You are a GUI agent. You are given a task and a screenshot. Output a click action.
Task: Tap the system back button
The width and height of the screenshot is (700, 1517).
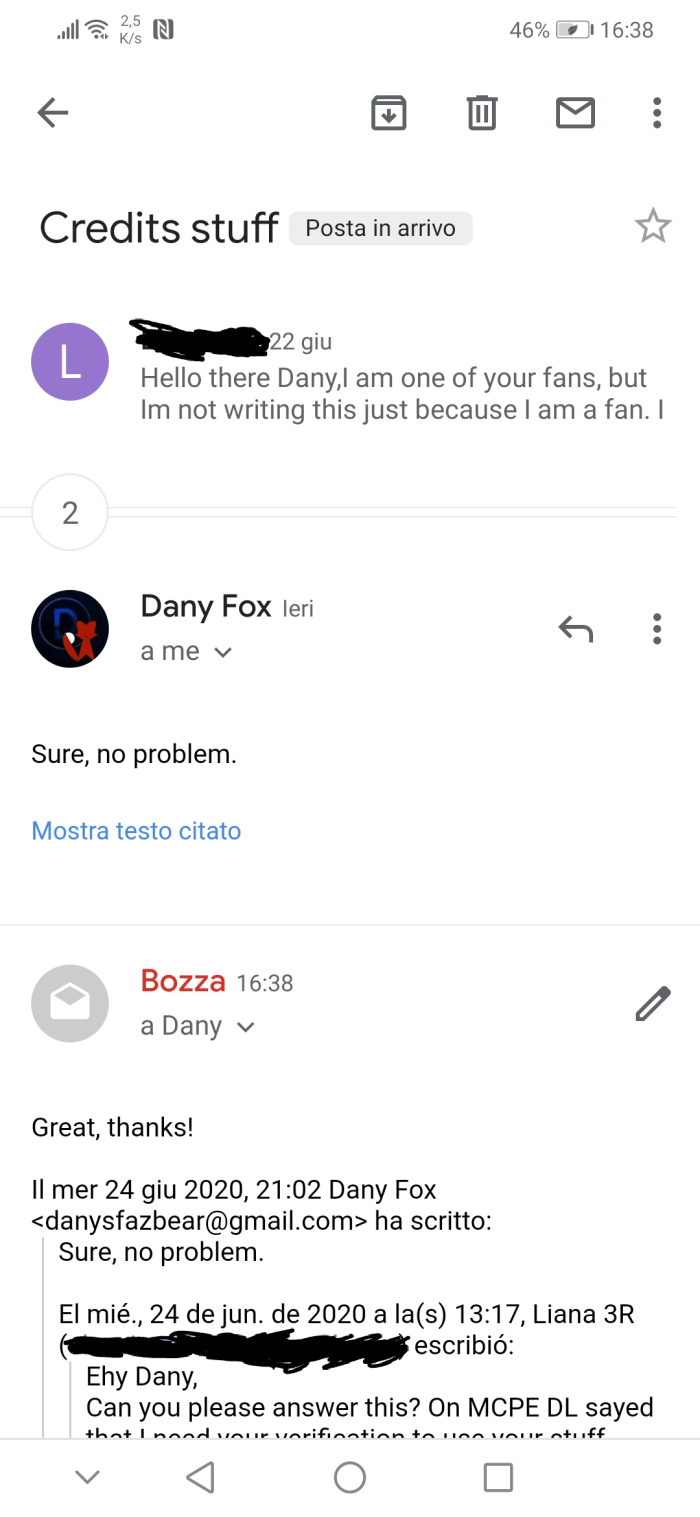point(201,1477)
